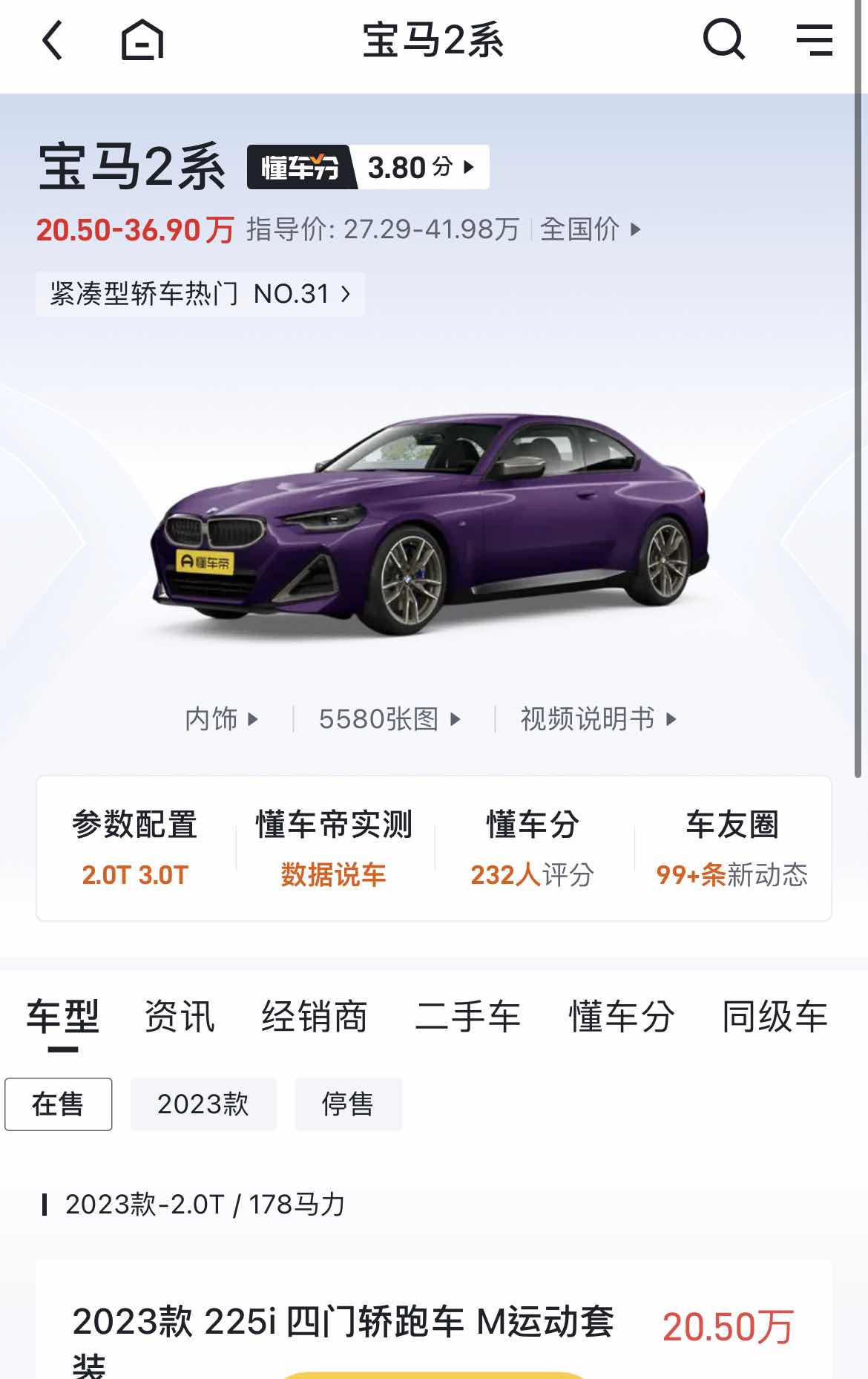The width and height of the screenshot is (868, 1379).
Task: Open the home page icon
Action: (142, 40)
